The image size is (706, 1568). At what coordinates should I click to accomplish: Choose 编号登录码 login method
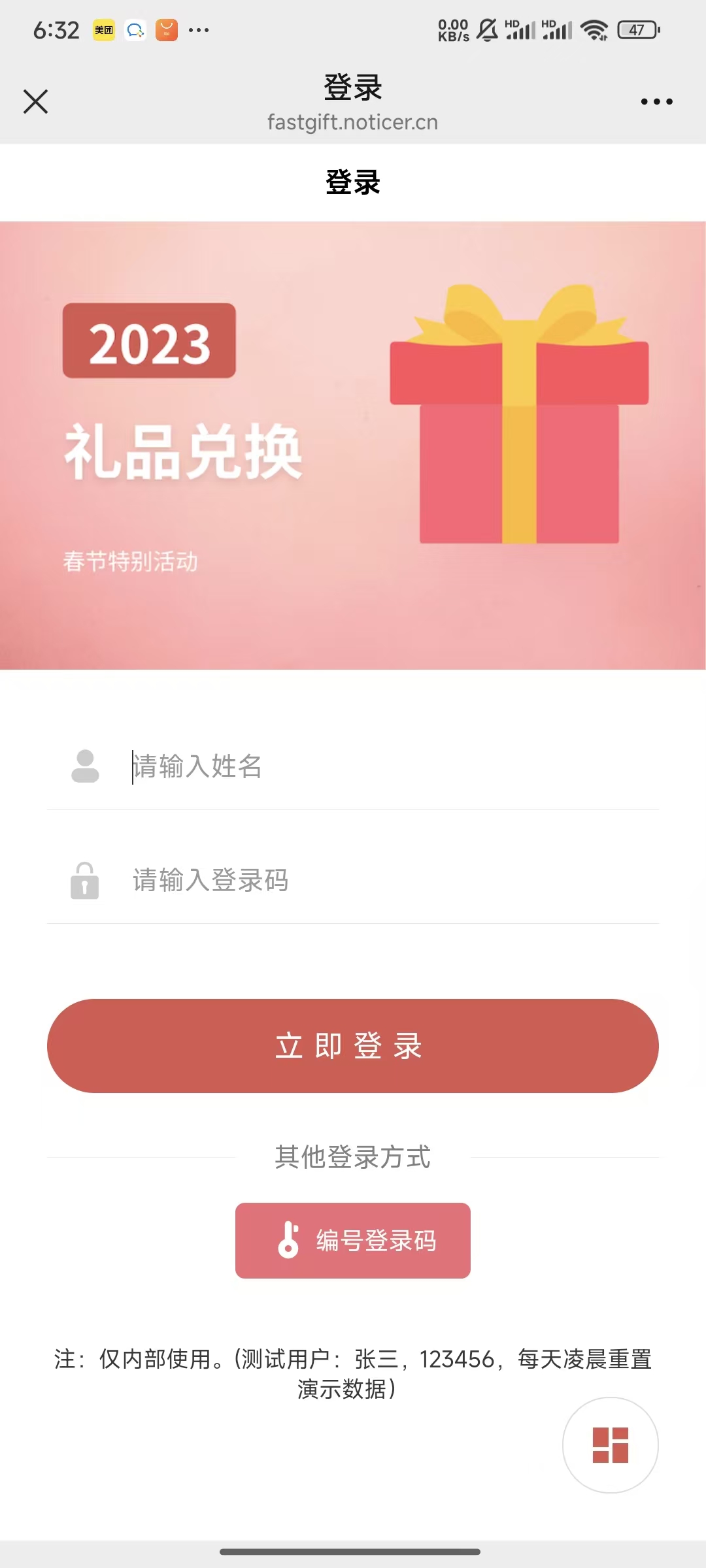353,1240
